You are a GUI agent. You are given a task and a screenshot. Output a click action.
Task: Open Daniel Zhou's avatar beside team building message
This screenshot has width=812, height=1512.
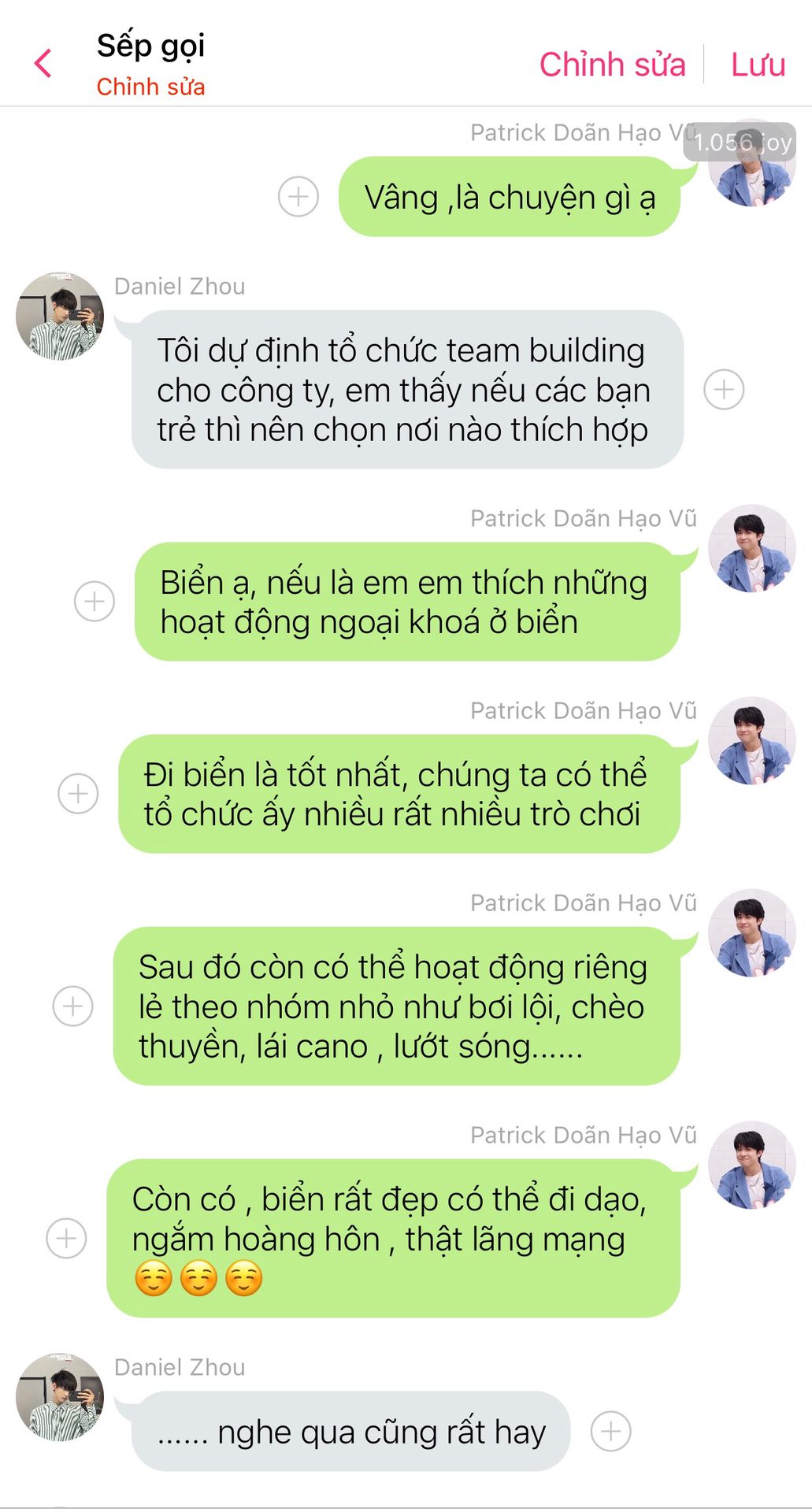[60, 317]
